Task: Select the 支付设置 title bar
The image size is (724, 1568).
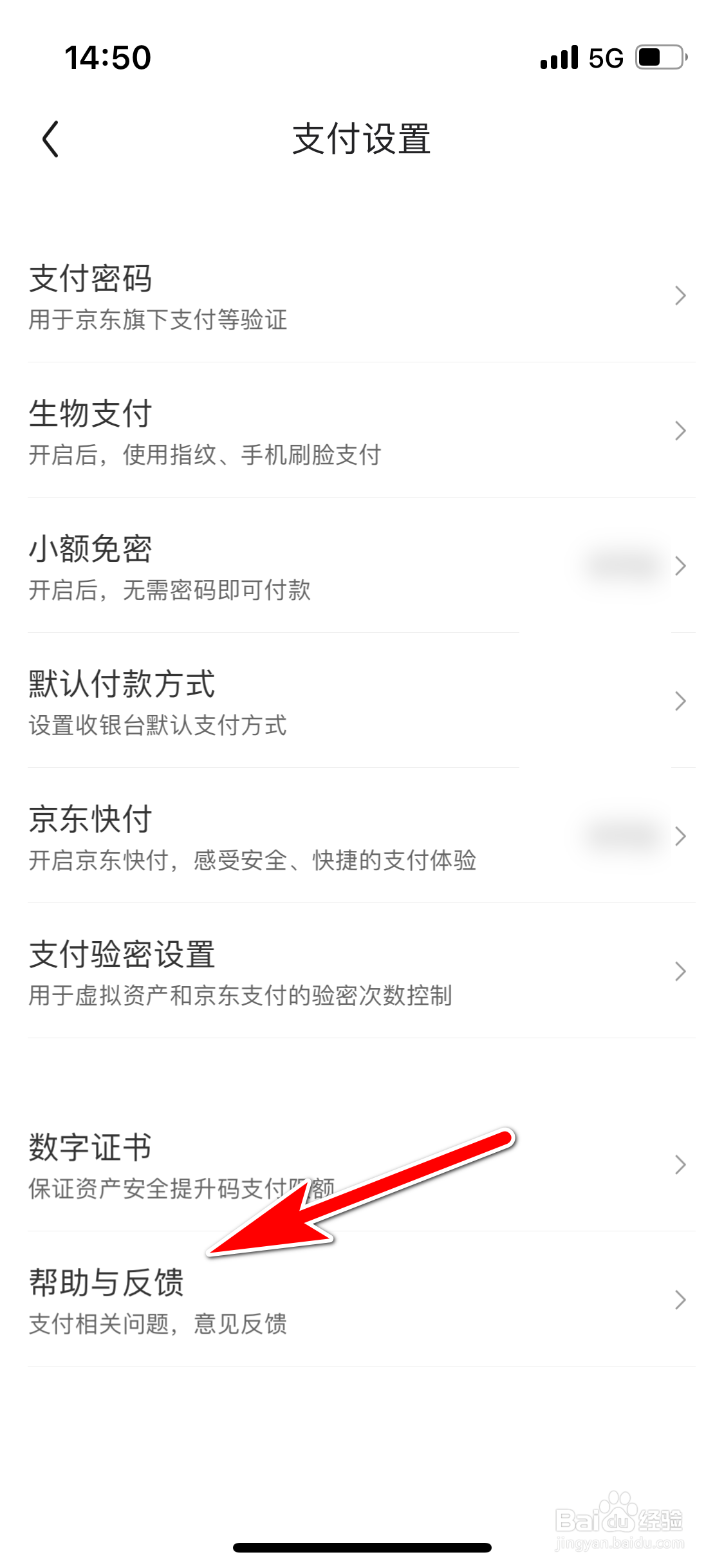Action: pyautogui.click(x=362, y=140)
